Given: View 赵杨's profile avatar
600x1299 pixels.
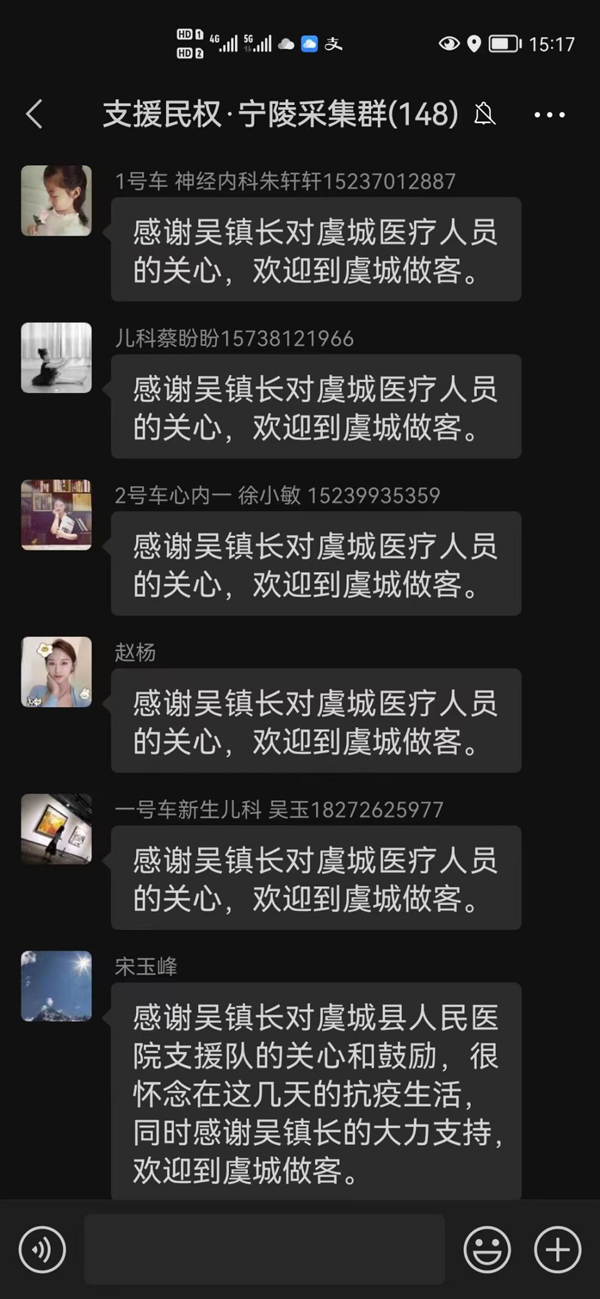Looking at the screenshot, I should pyautogui.click(x=56, y=672).
